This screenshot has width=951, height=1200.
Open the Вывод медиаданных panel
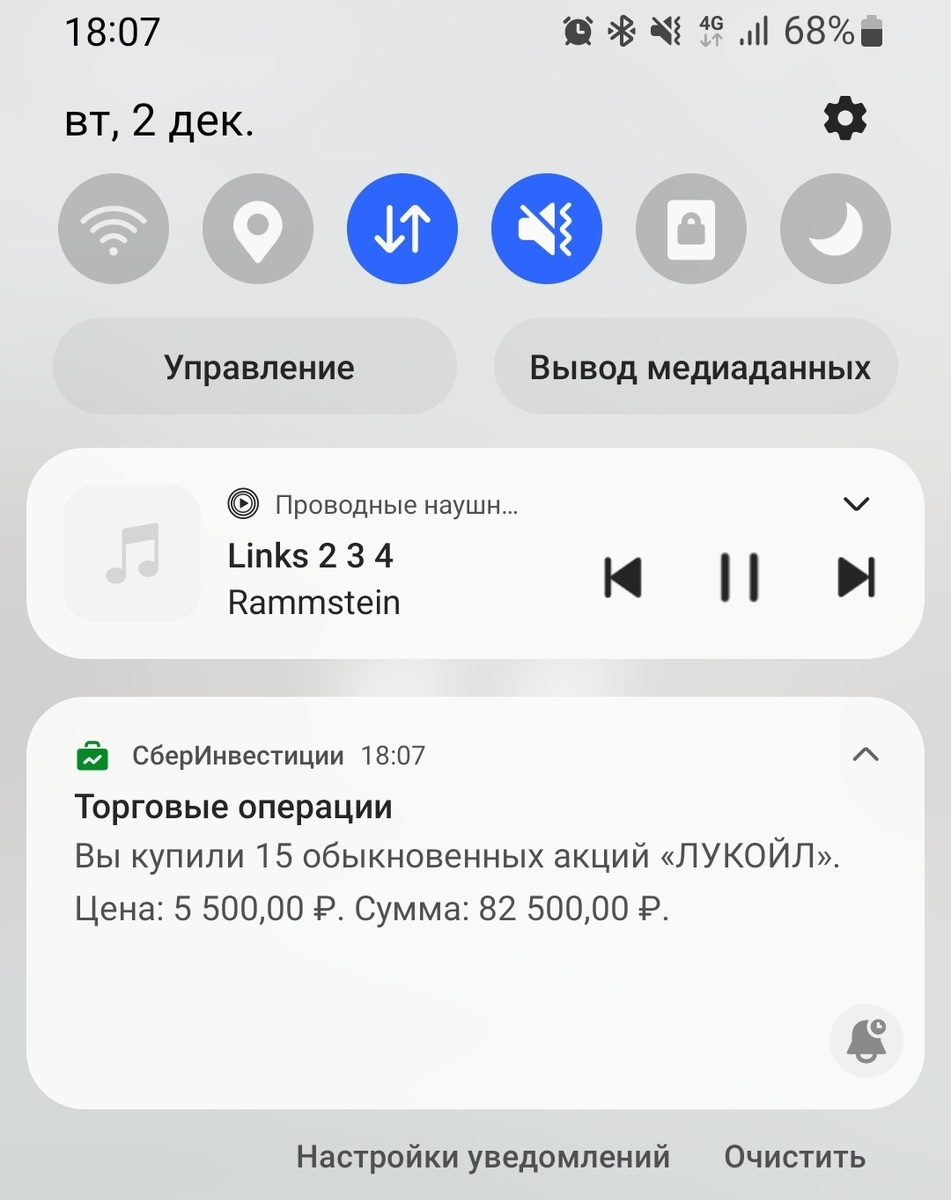click(x=694, y=367)
